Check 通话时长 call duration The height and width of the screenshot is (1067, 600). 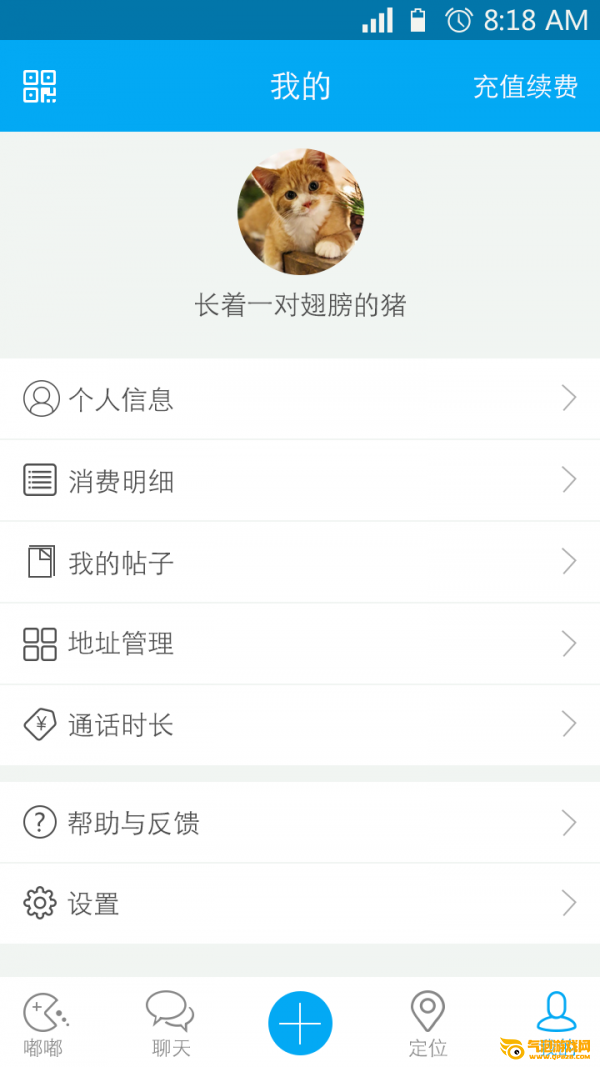[x=300, y=725]
